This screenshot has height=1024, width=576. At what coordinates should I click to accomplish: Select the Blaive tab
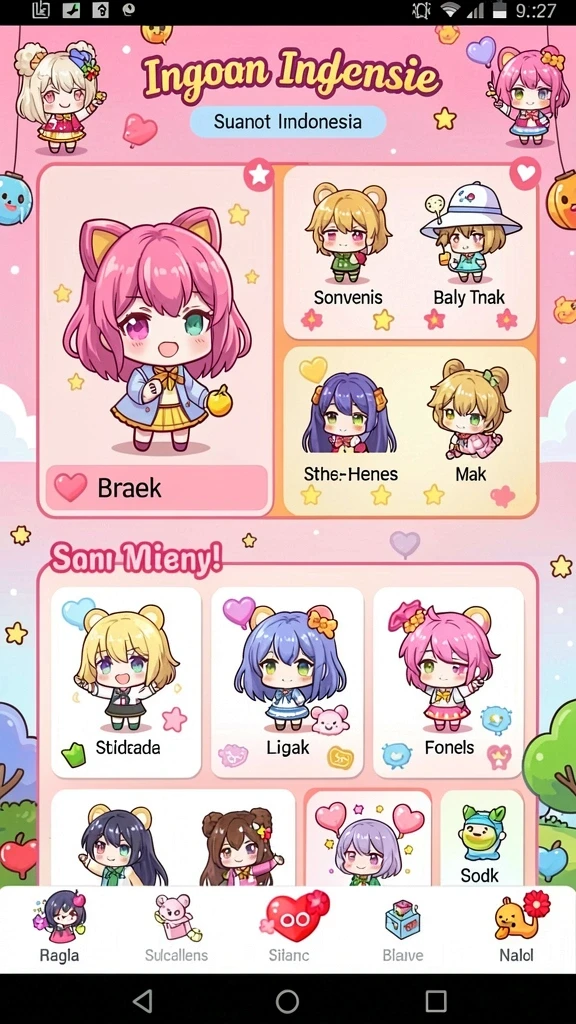402,927
